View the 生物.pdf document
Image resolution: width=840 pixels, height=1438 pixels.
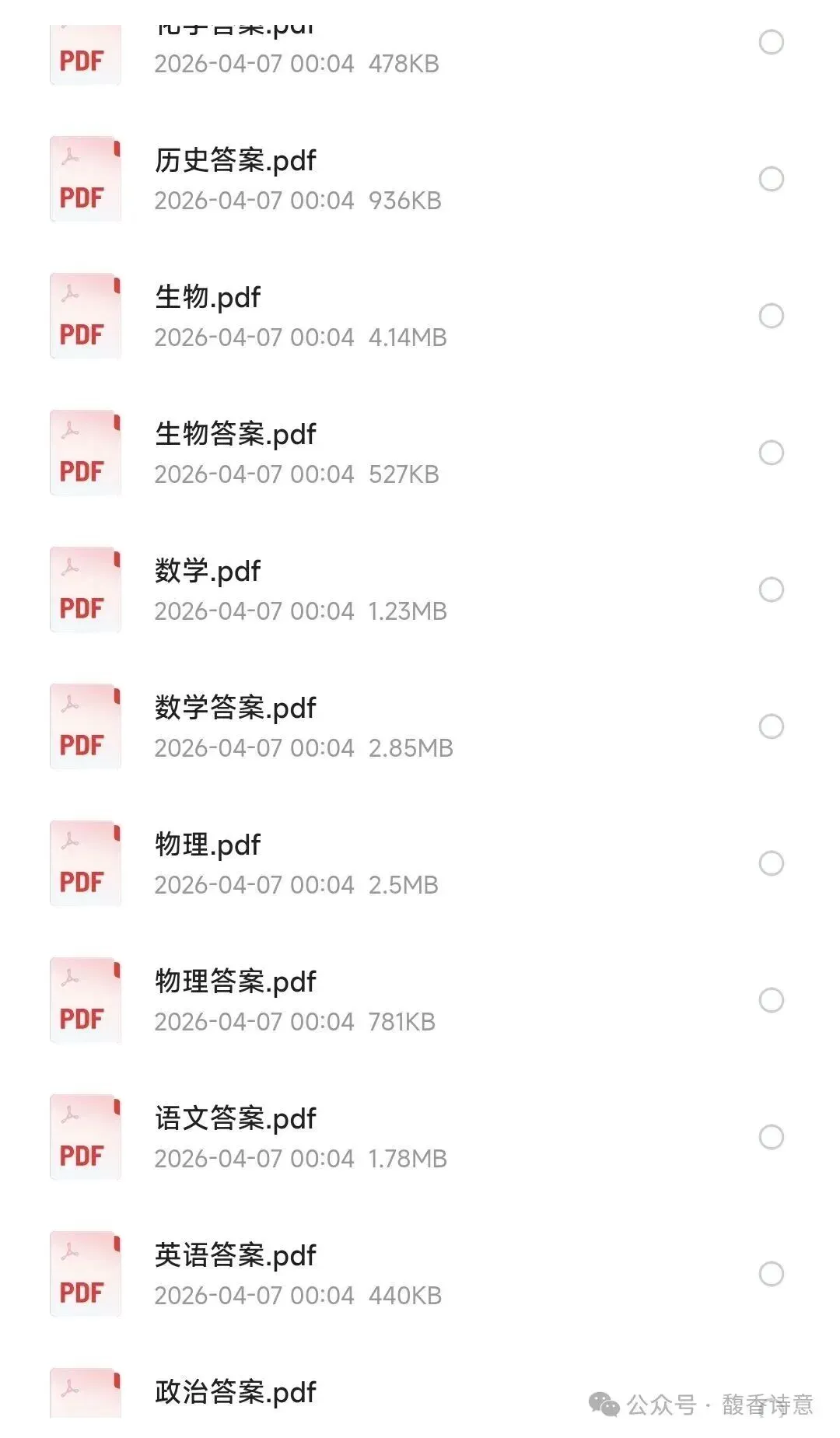pos(208,298)
